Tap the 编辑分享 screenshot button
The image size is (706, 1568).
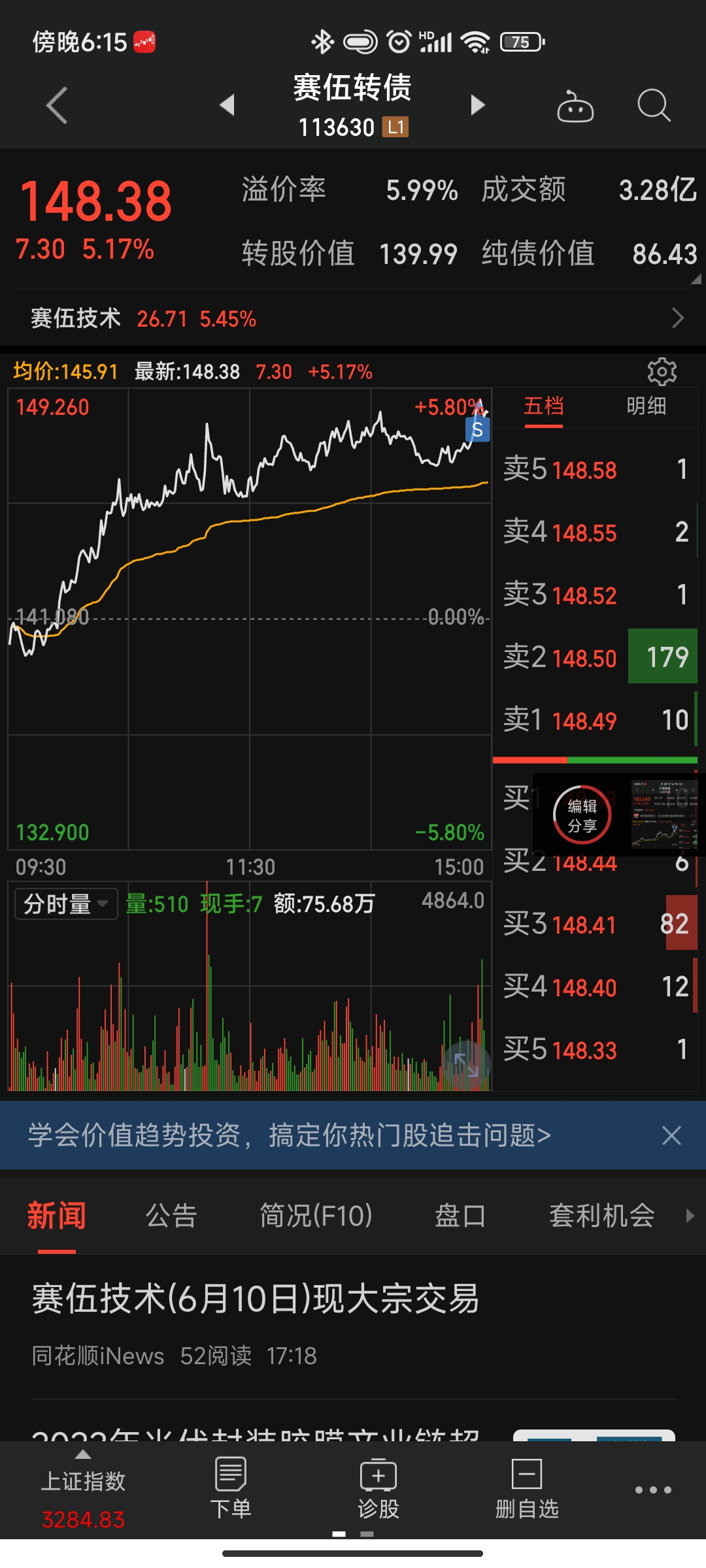(x=582, y=815)
